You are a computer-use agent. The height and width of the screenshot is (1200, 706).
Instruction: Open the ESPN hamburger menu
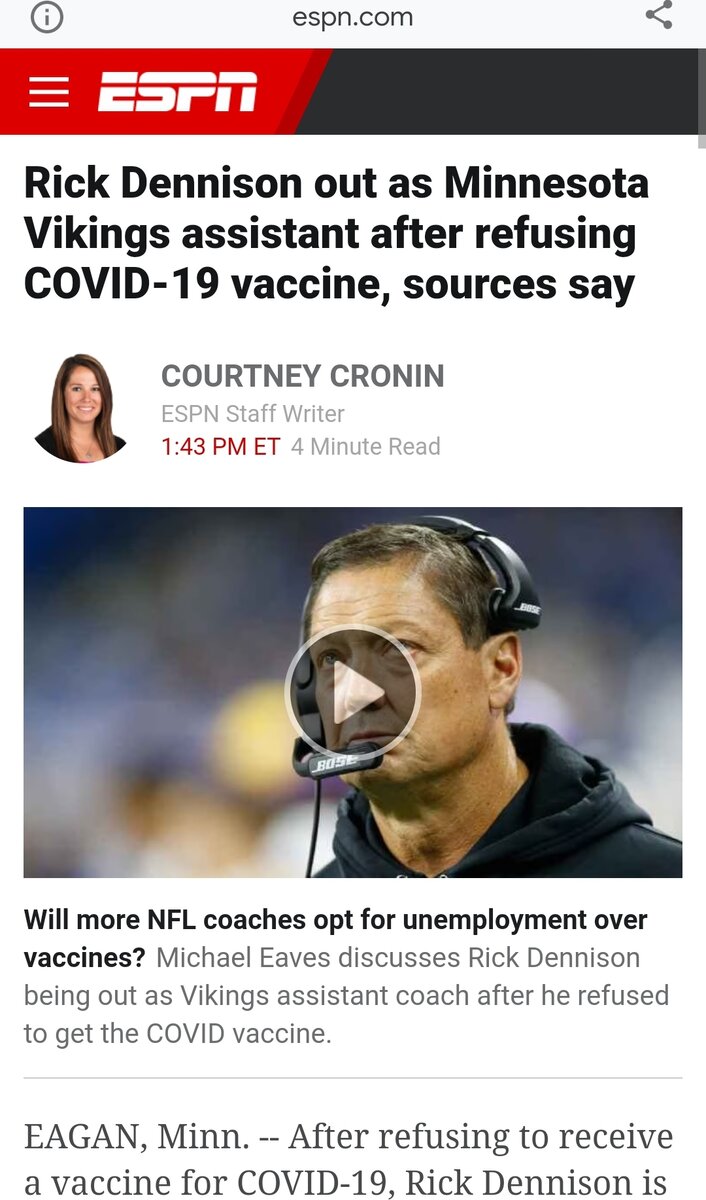point(48,92)
